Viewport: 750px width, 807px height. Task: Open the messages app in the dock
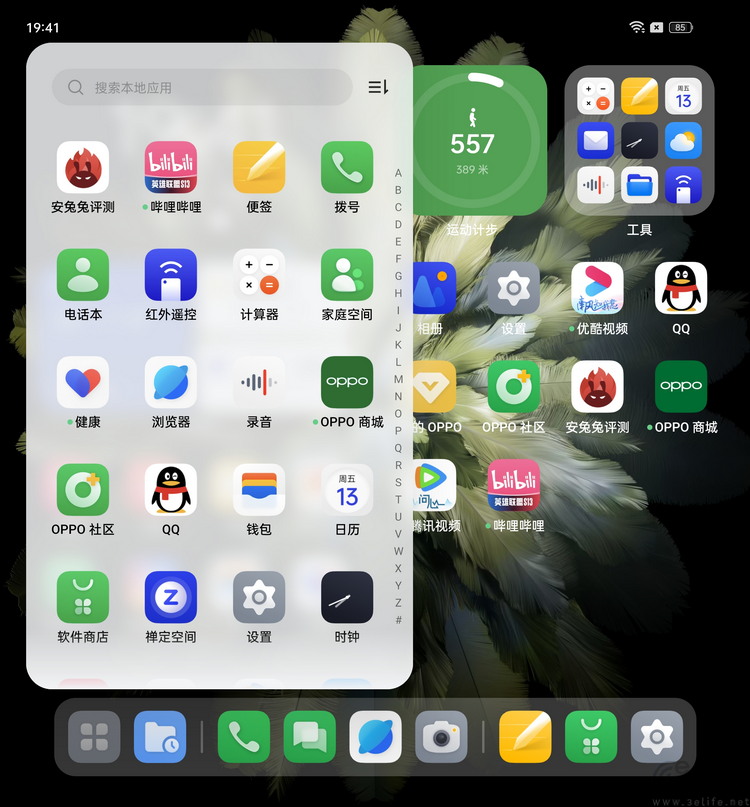(x=309, y=738)
